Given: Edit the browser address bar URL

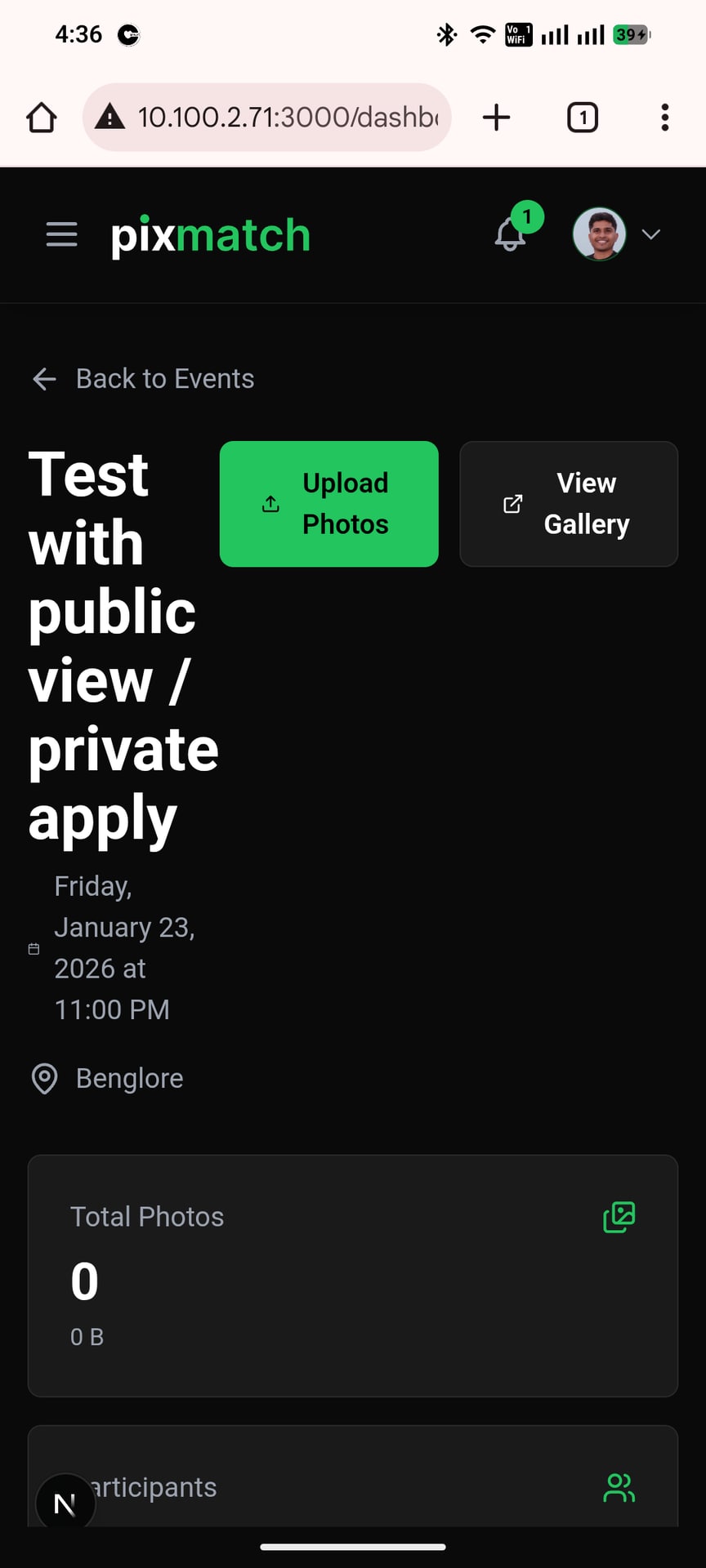Looking at the screenshot, I should coord(286,118).
